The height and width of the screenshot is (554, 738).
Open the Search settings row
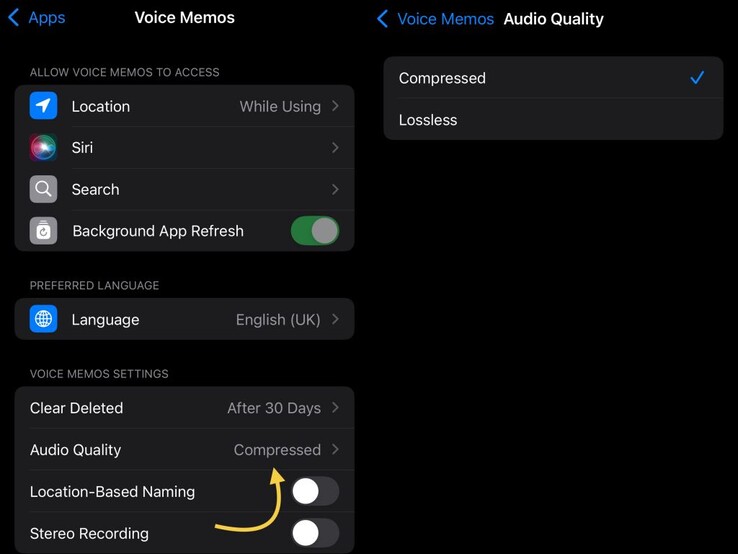(x=184, y=189)
